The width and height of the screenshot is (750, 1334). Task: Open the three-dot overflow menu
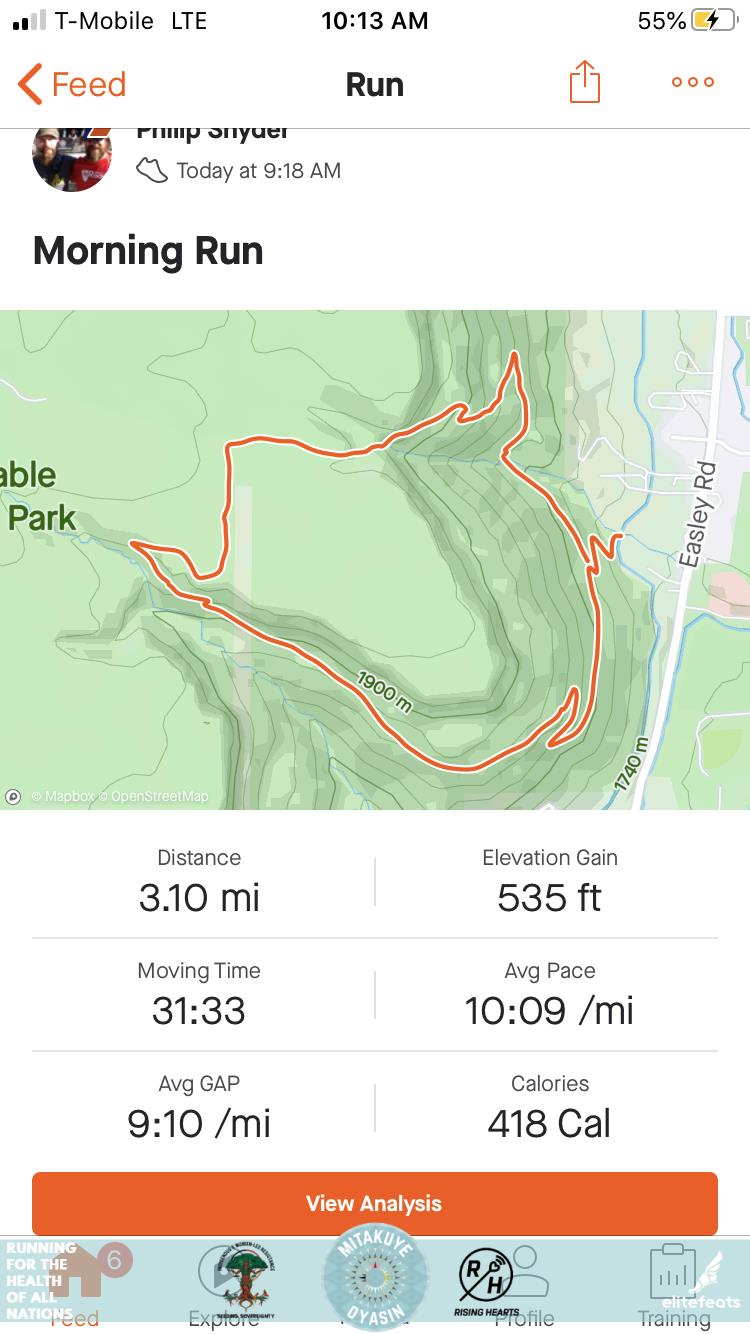(693, 82)
